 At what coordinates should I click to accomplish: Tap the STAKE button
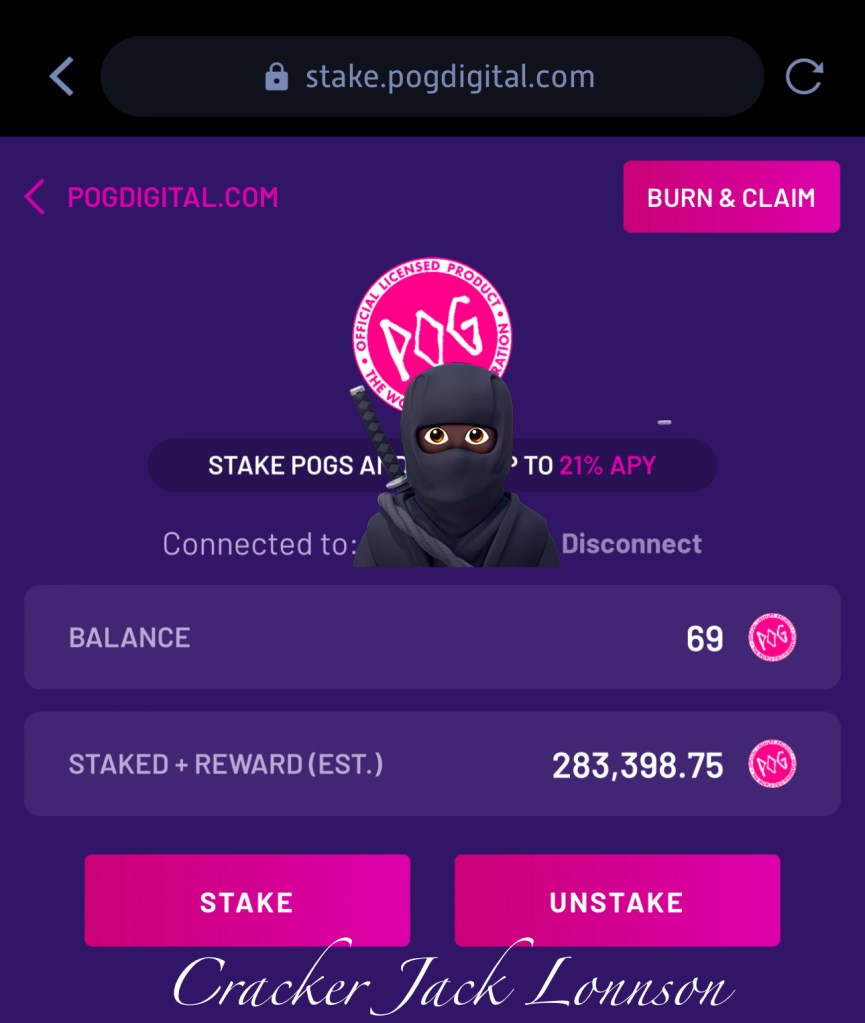(247, 901)
